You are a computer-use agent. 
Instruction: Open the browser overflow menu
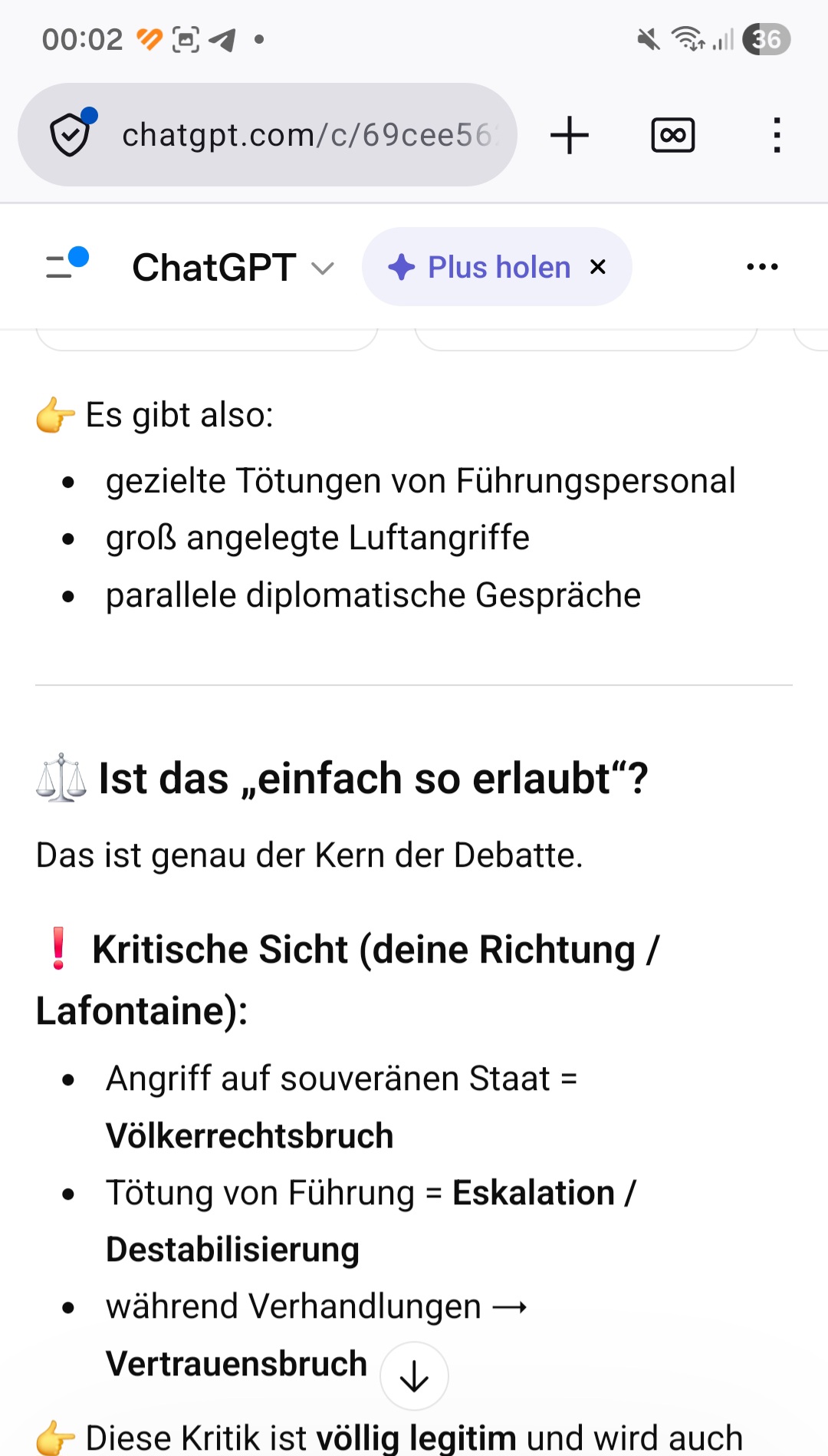click(777, 135)
